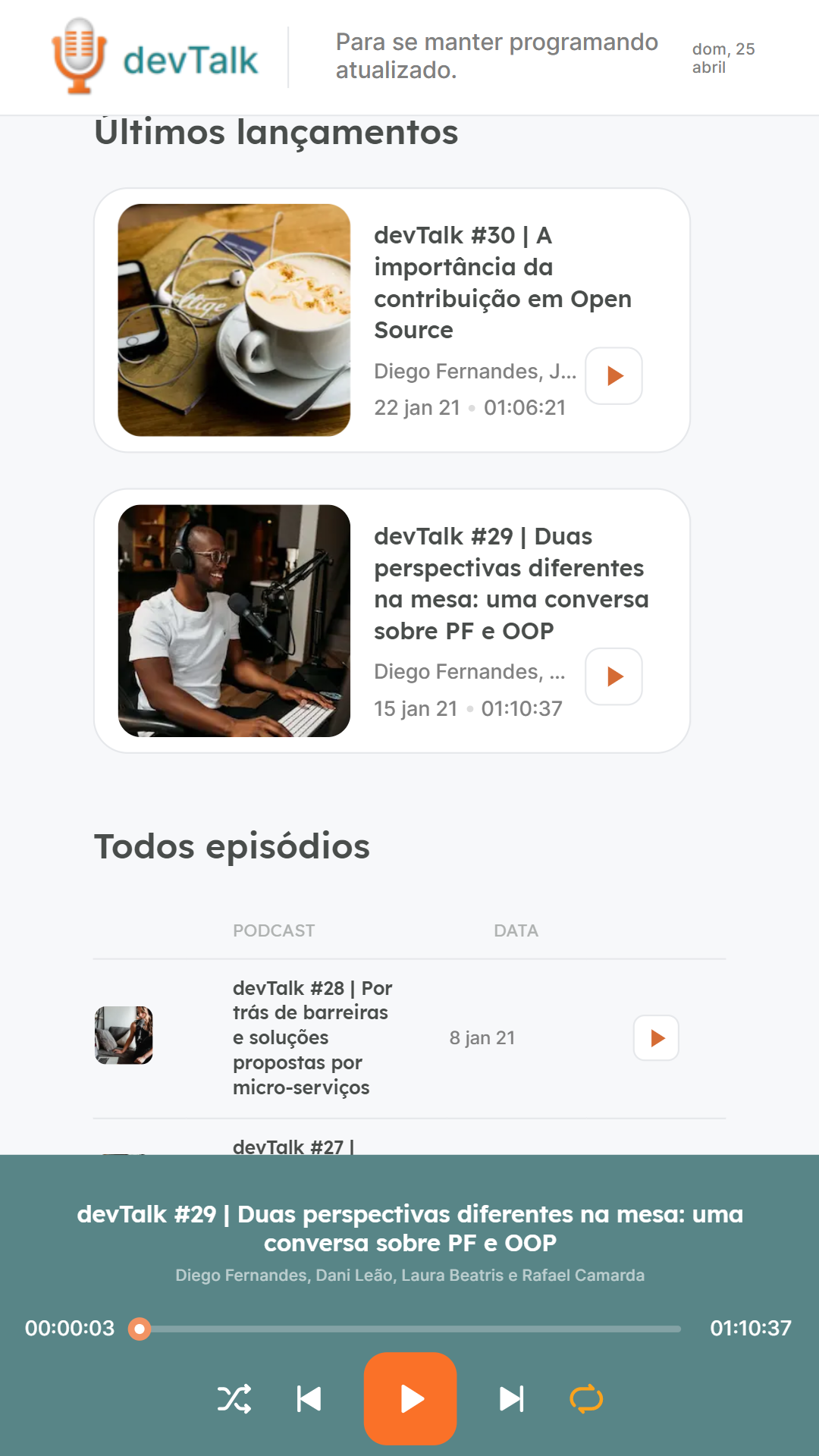Screen dimensions: 819x1456
Task: Skip to the next episode
Action: [512, 1399]
